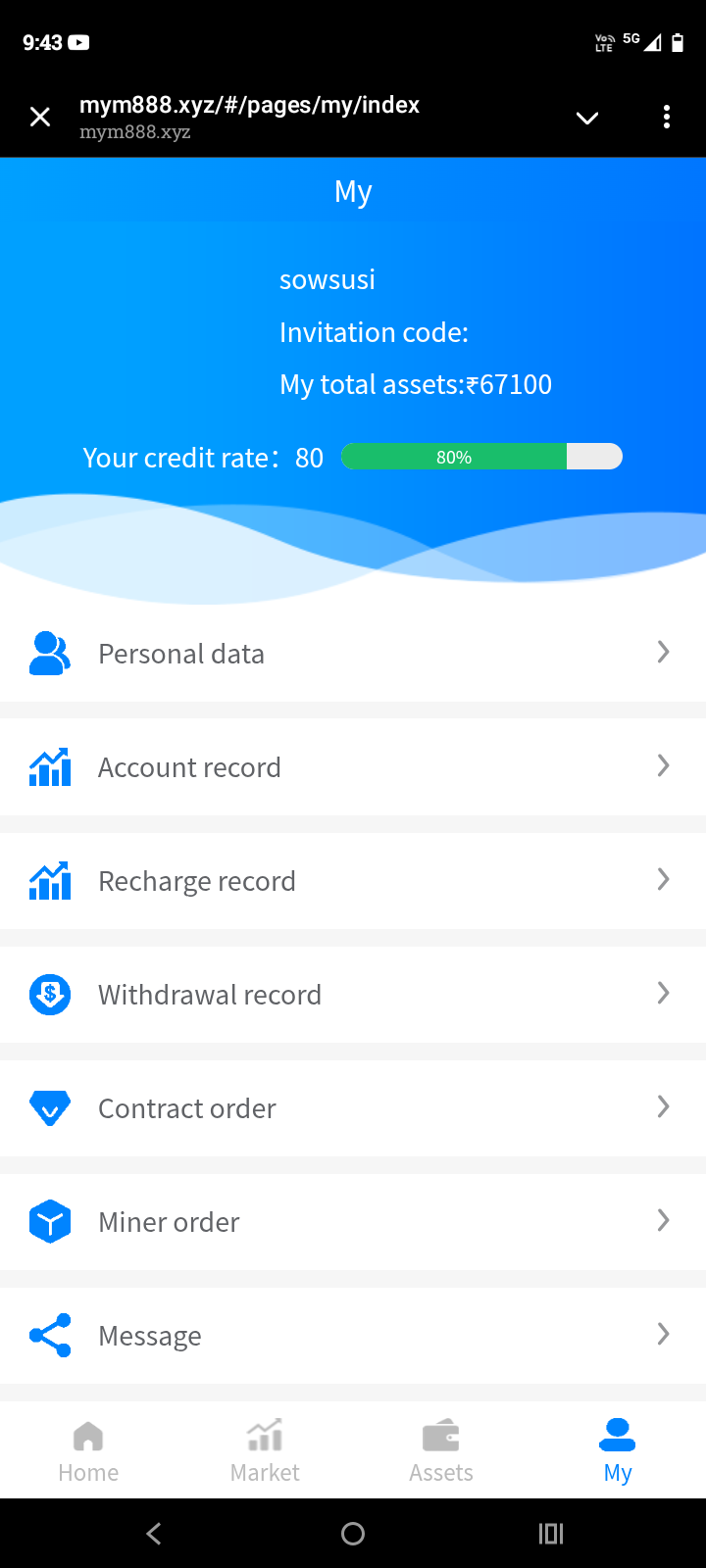Select the Assets tab
The height and width of the screenshot is (1568, 706).
click(441, 1451)
